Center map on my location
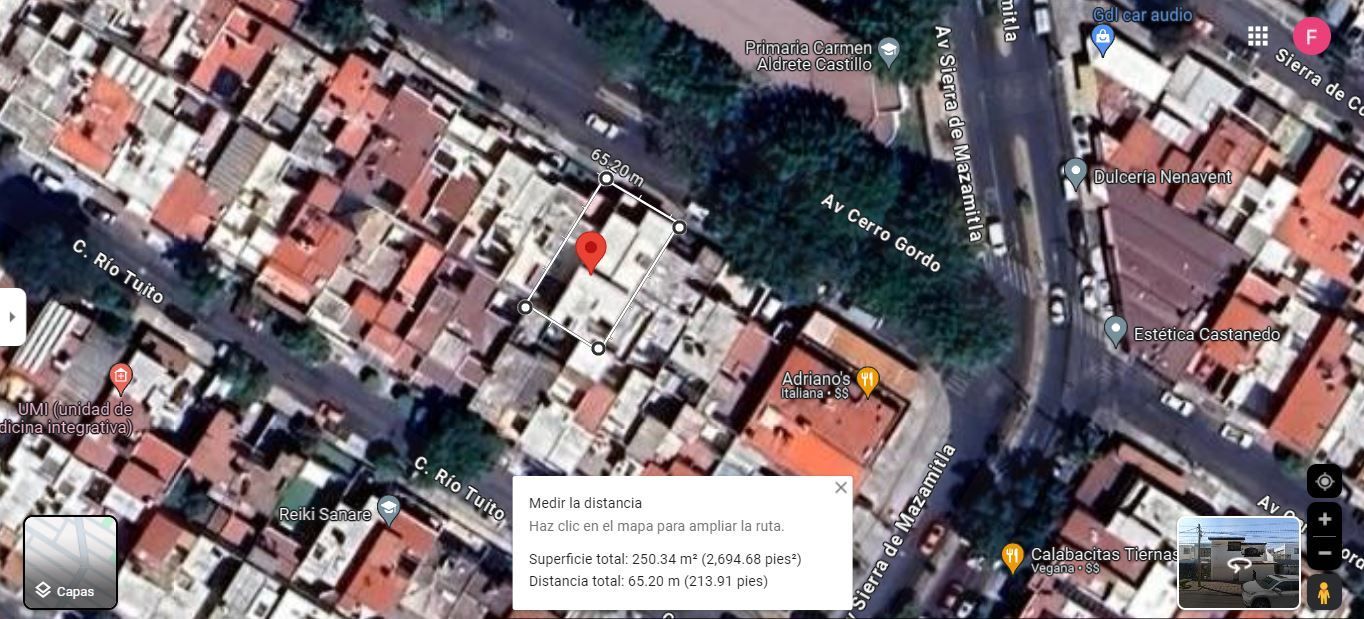1364x619 pixels. tap(1324, 481)
